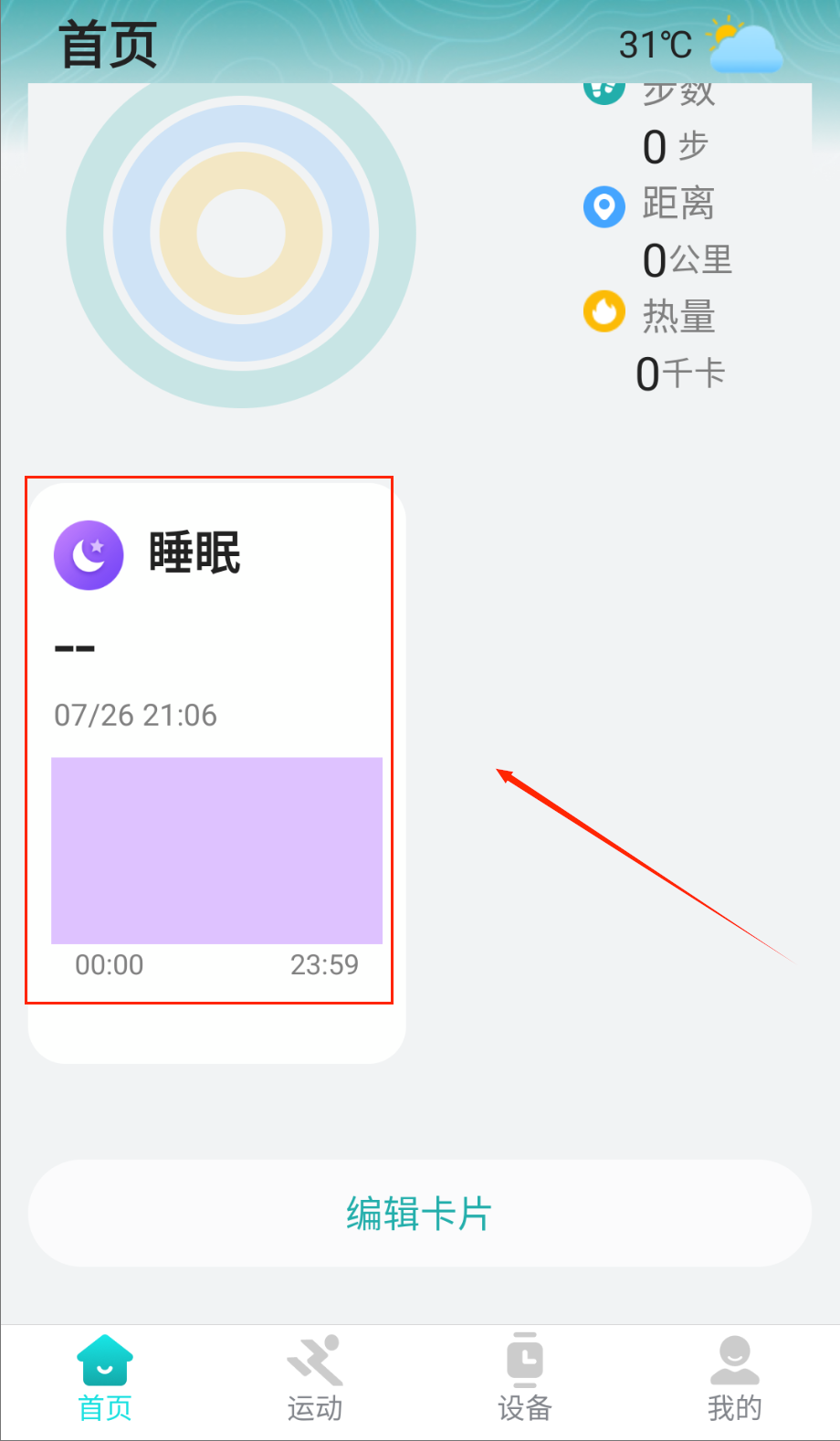Open the 我的 tab
The image size is (840, 1441).
(734, 1380)
